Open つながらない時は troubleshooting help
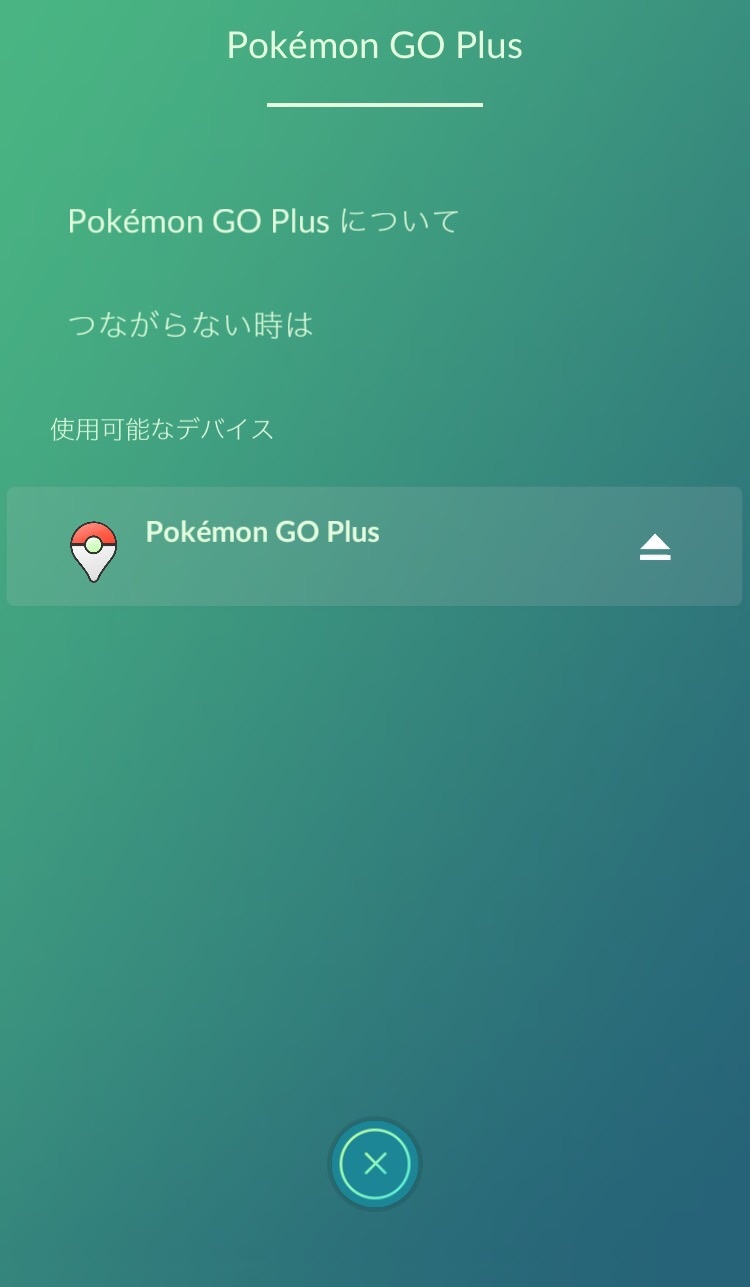The width and height of the screenshot is (750, 1287). pos(190,325)
